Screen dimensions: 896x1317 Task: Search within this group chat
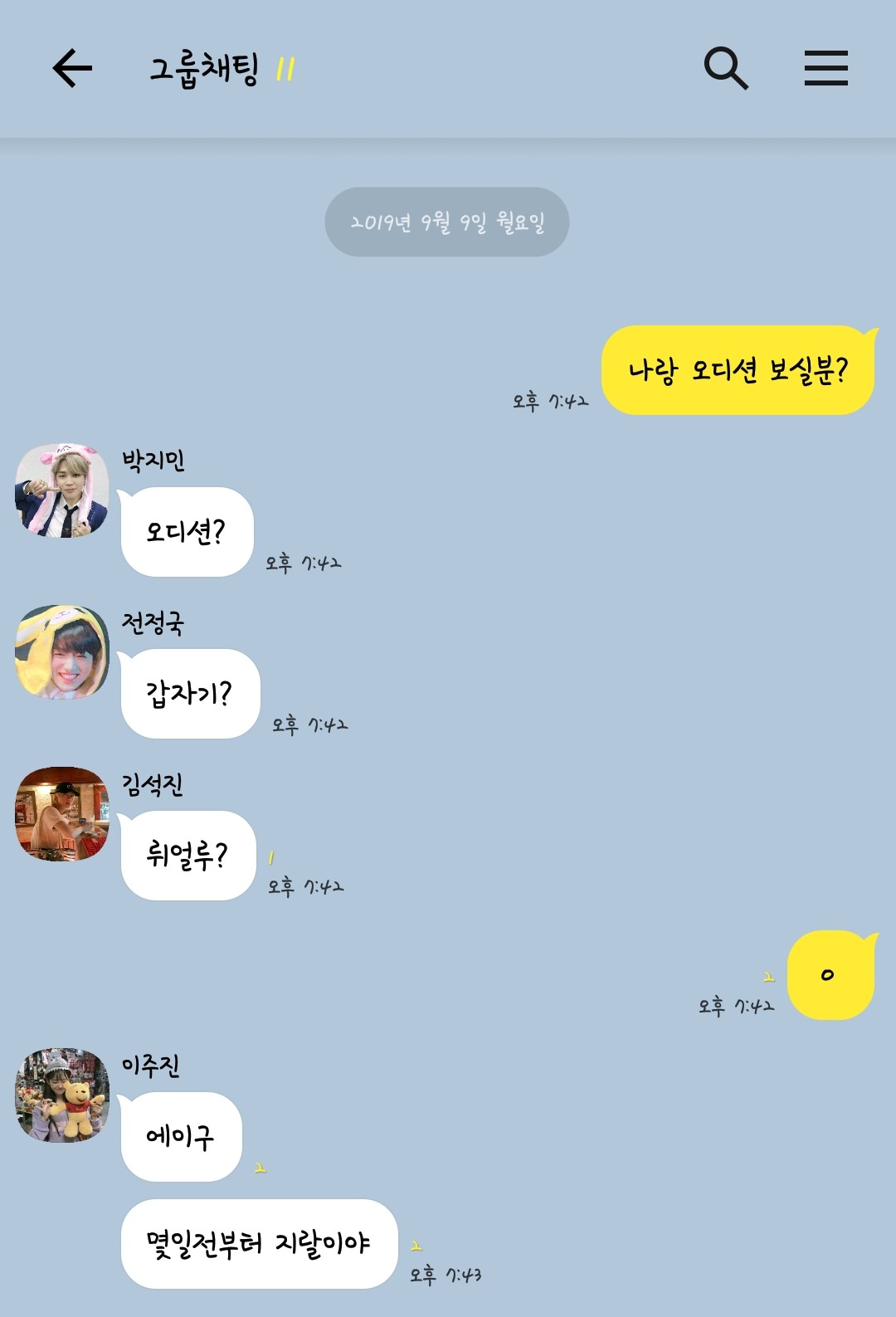(726, 68)
